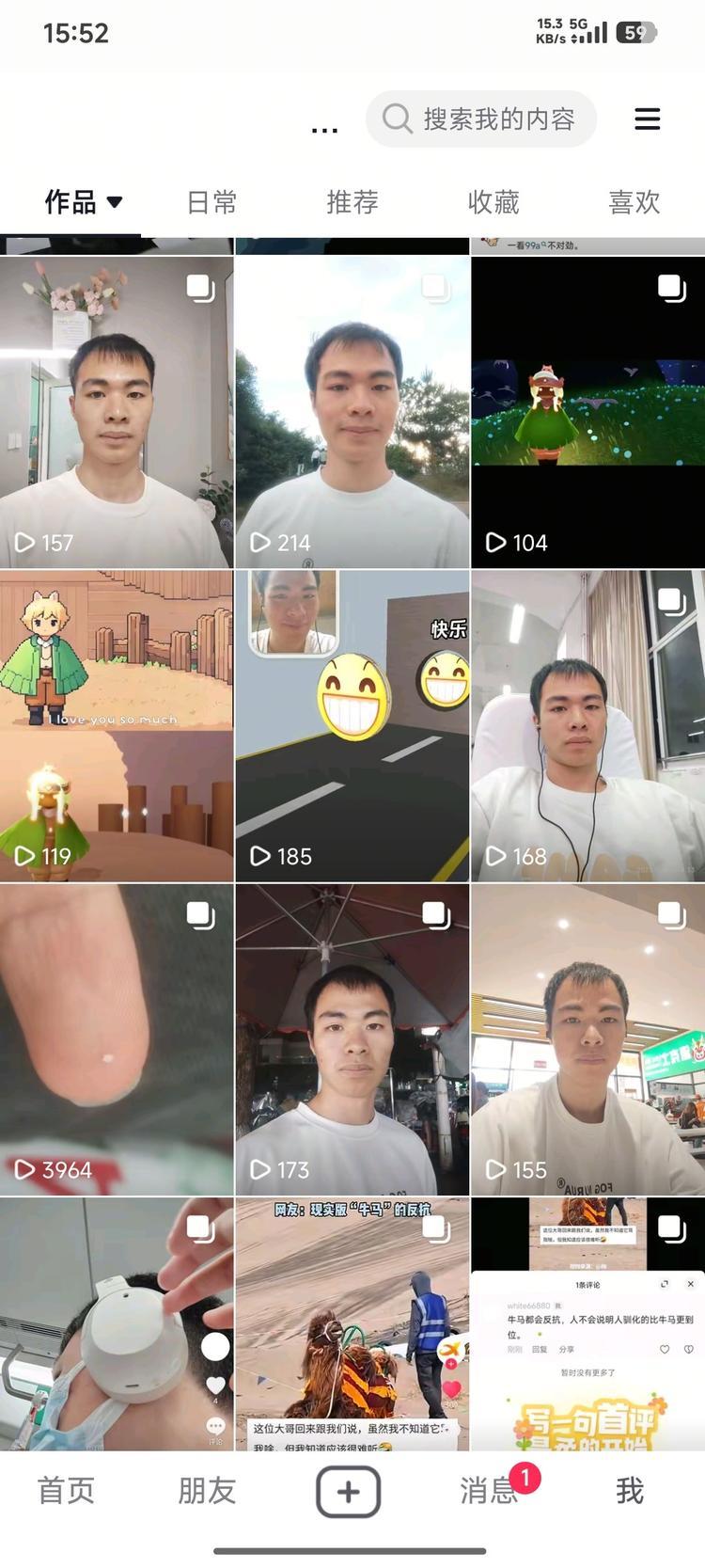Open the search my content box
705x1568 pixels.
(x=480, y=119)
